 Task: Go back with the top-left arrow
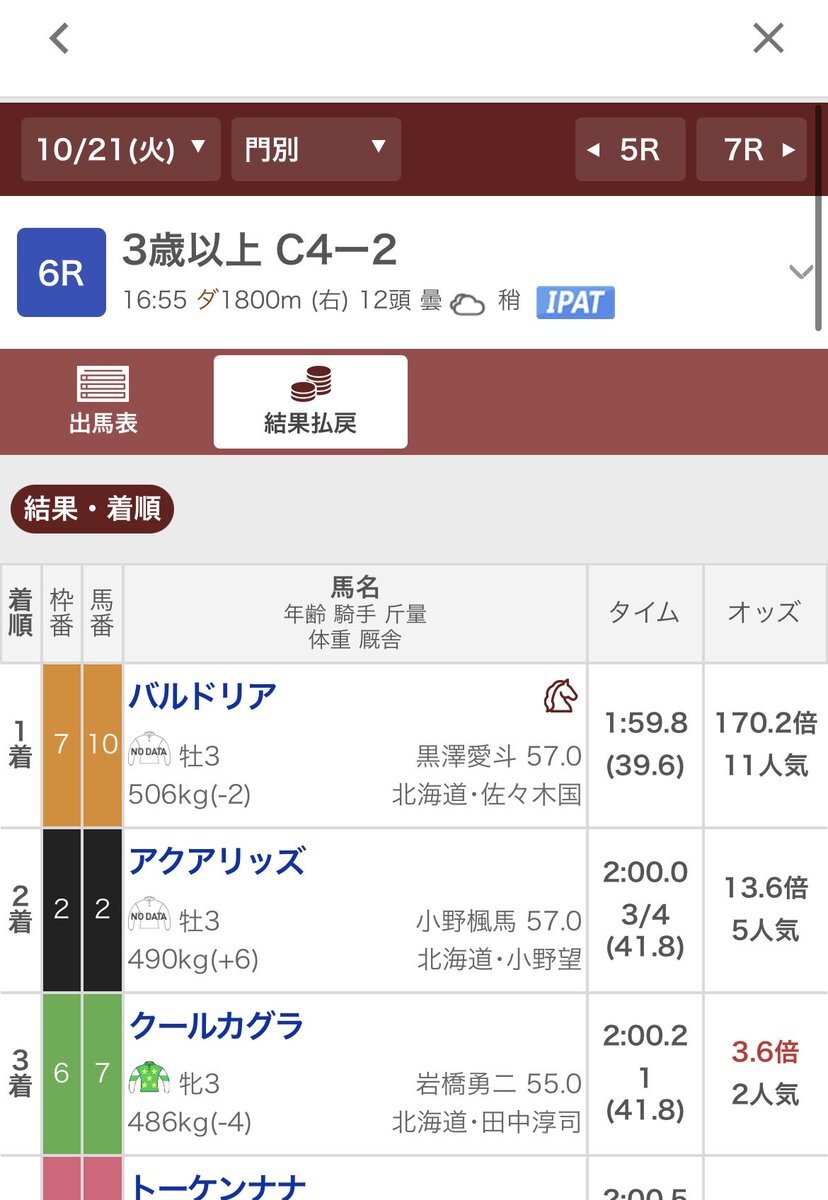[x=60, y=39]
